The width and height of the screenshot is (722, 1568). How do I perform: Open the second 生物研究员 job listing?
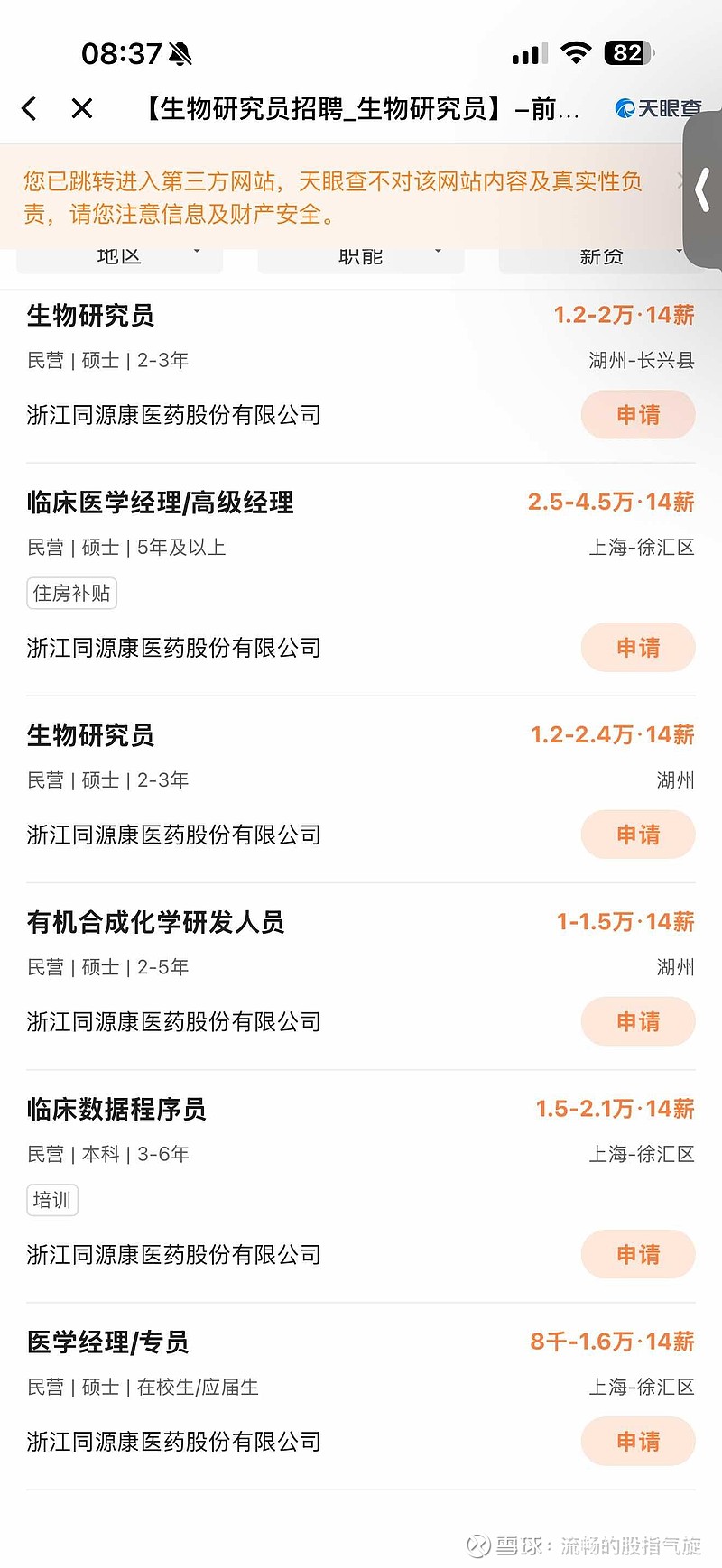pyautogui.click(x=90, y=735)
